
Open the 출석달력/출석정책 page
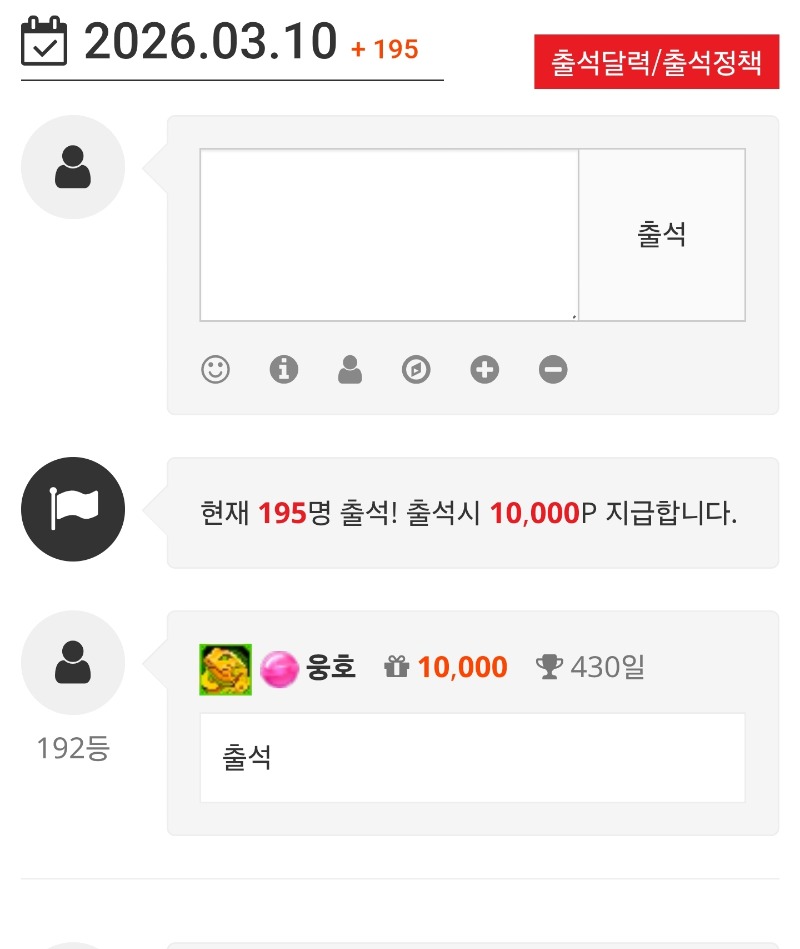(656, 62)
